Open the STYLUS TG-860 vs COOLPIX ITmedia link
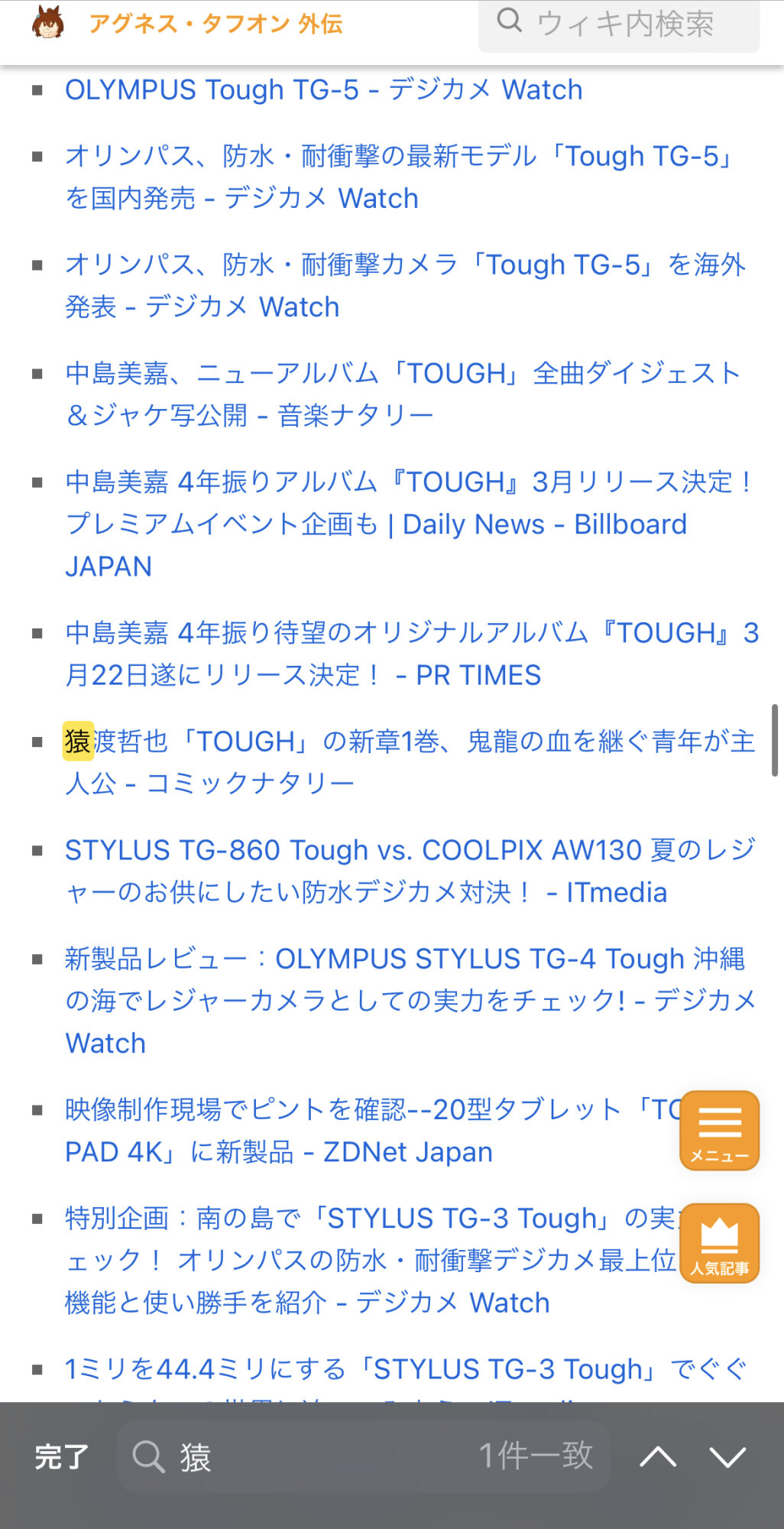Image resolution: width=784 pixels, height=1529 pixels. tap(410, 872)
